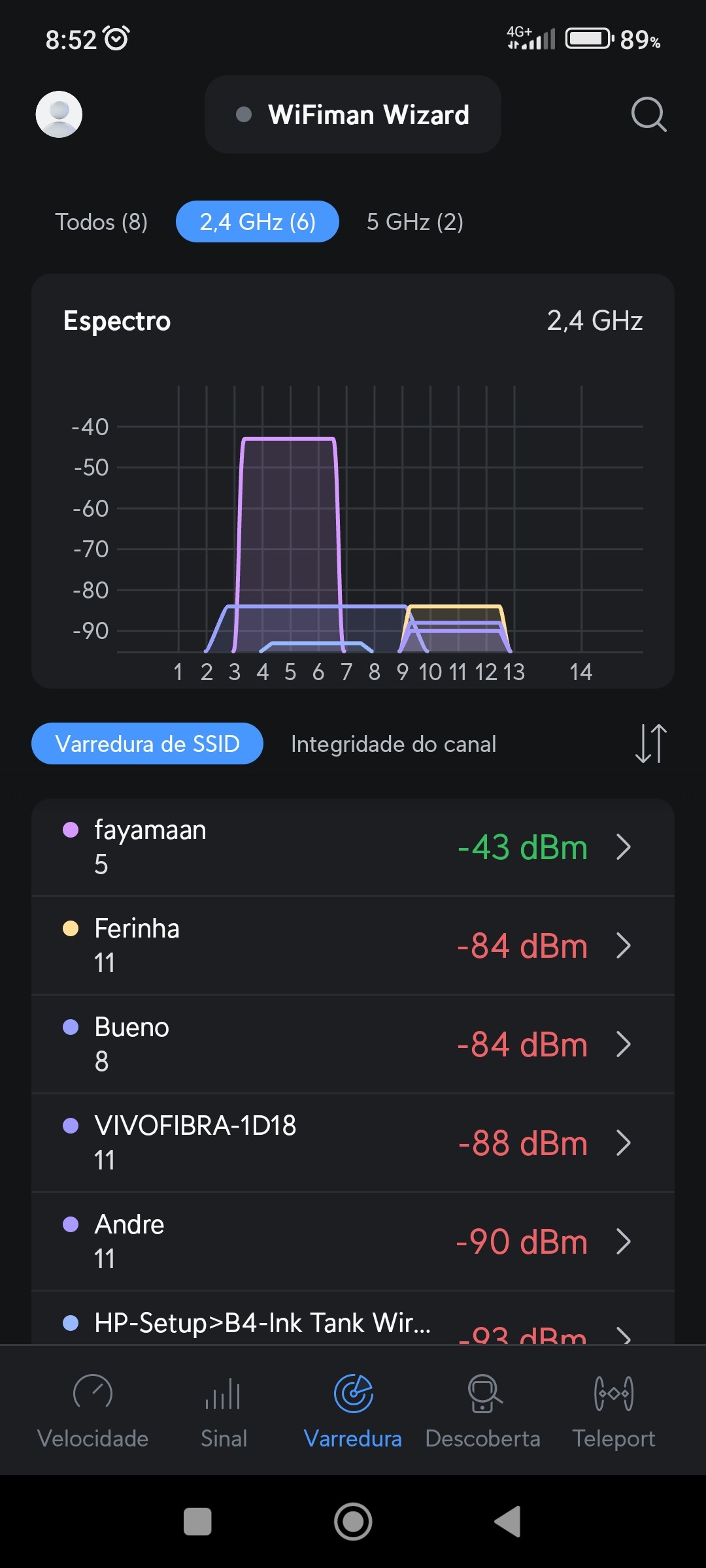Show details for the Andre network
This screenshot has width=706, height=1568.
pos(353,1241)
